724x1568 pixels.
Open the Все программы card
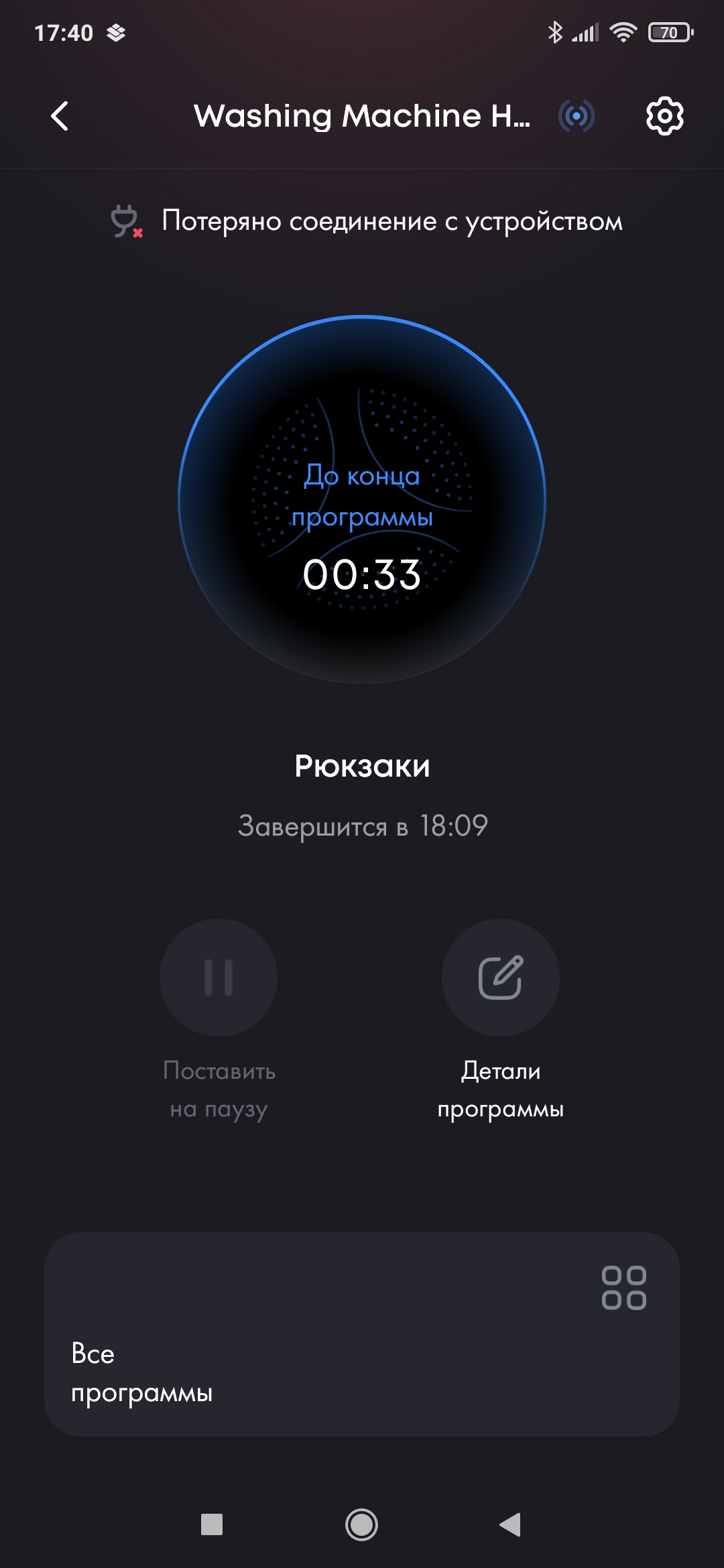tap(362, 1333)
